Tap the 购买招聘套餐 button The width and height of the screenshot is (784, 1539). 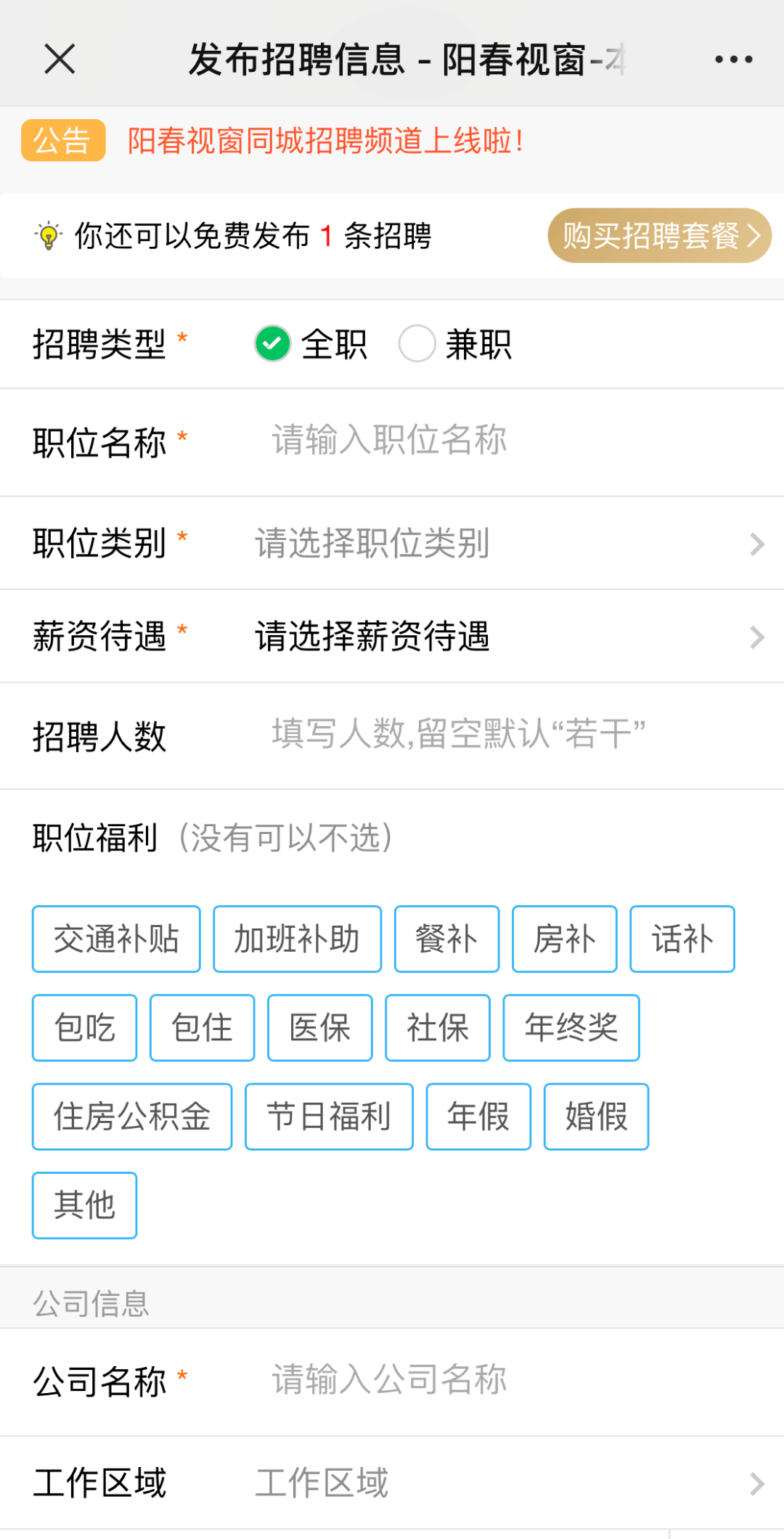pyautogui.click(x=659, y=235)
